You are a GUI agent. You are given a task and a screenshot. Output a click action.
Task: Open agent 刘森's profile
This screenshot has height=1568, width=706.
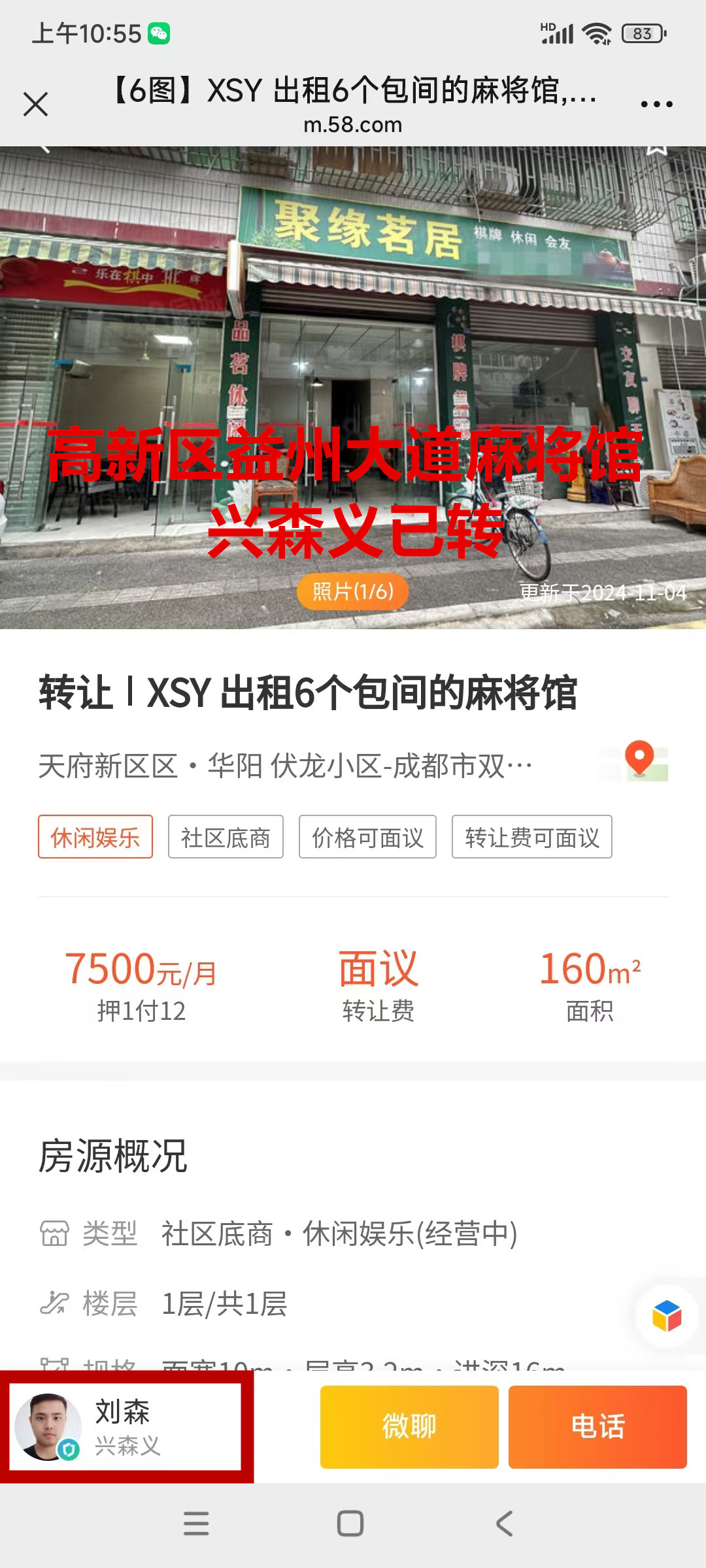tap(124, 1428)
